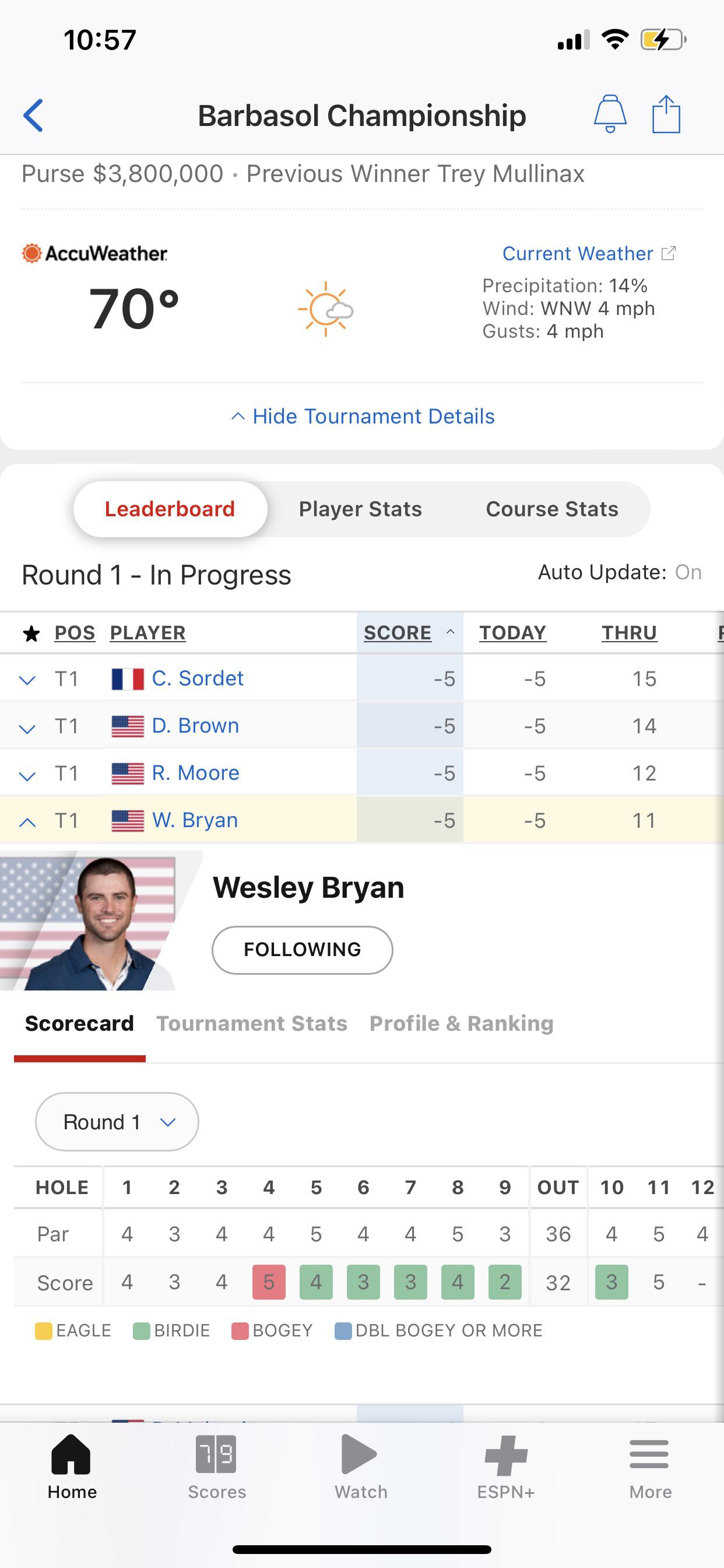Tap the FOLLOWING button for Wesley Bryan
The image size is (724, 1568).
coord(303,950)
